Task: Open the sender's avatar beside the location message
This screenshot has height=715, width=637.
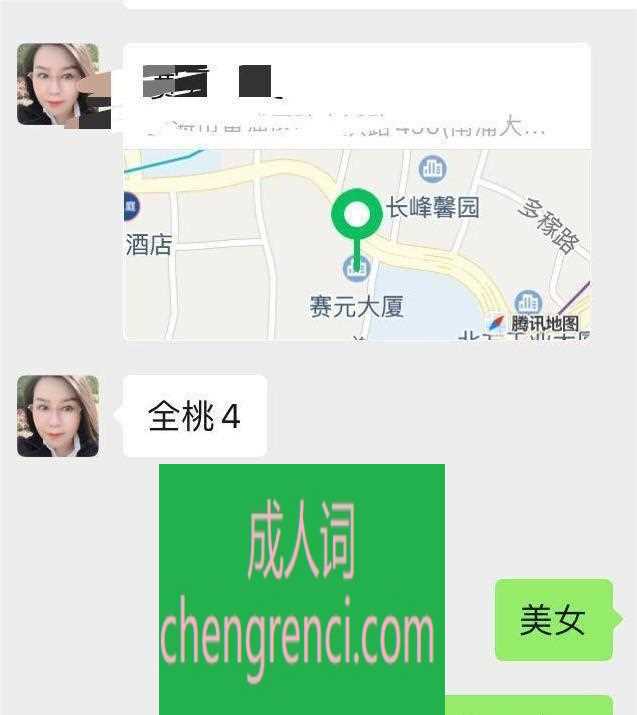Action: click(57, 84)
